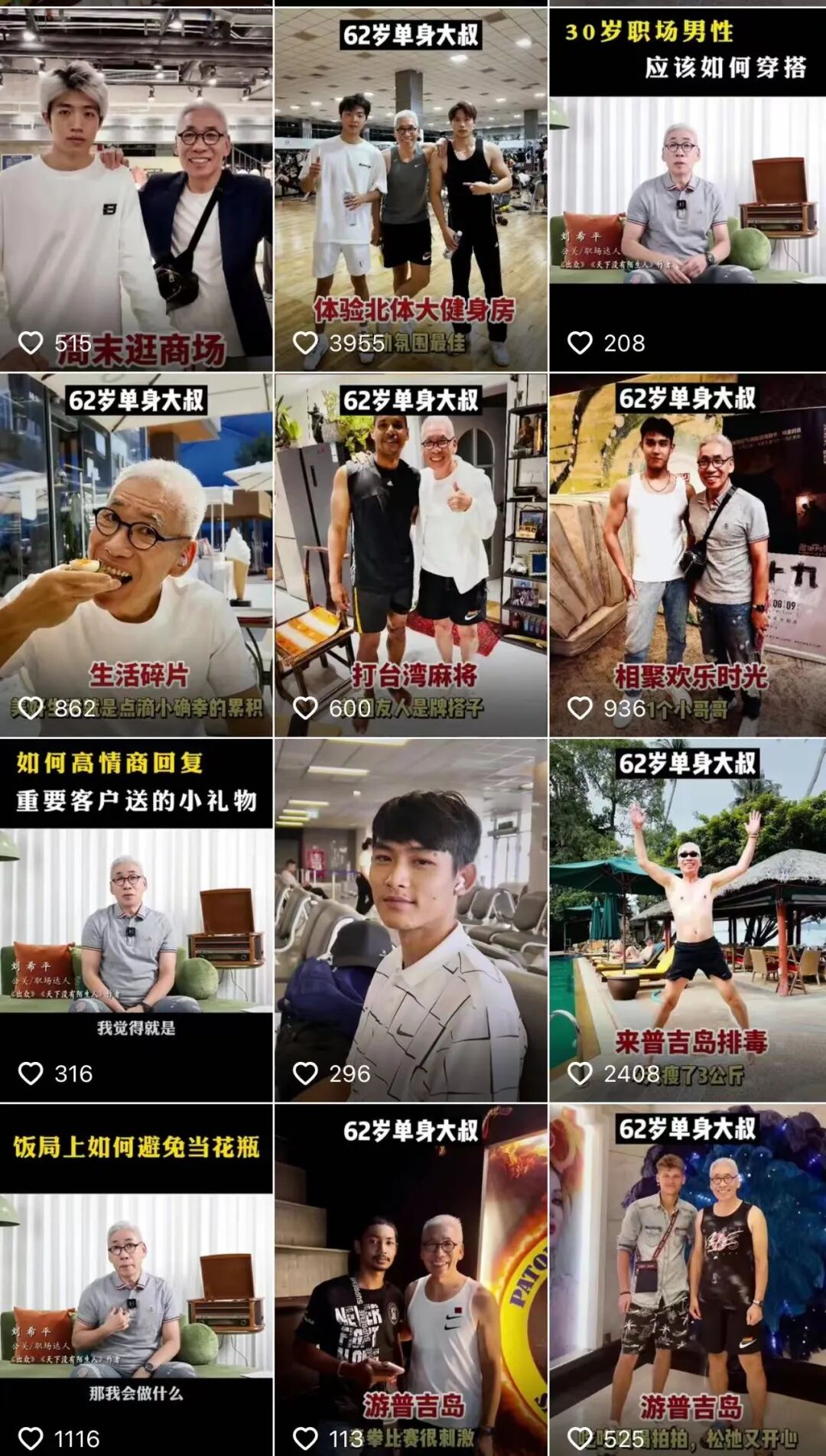The image size is (826, 1456).
Task: Open the 游普吉岛 video with 525 likes
Action: [688, 1280]
